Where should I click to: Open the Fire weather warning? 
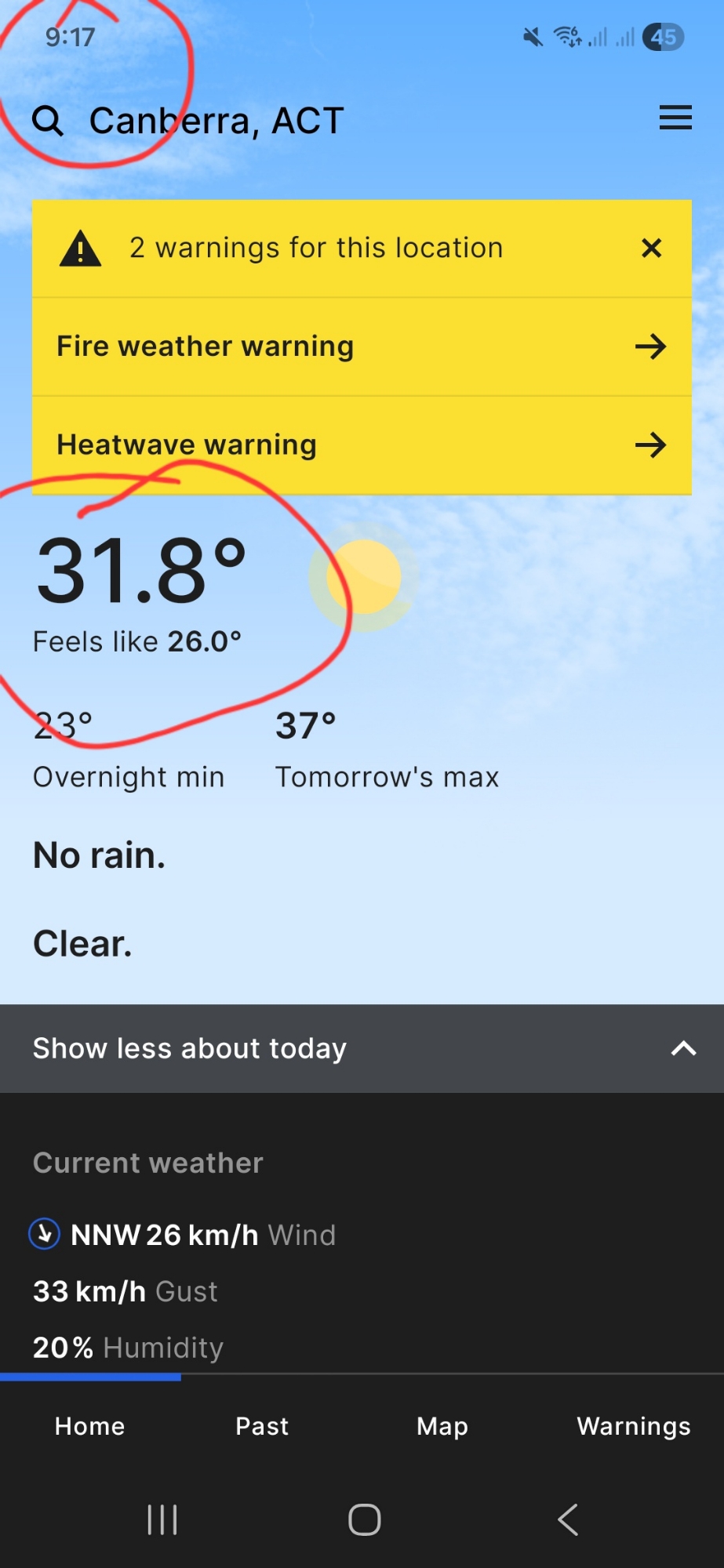coord(362,347)
